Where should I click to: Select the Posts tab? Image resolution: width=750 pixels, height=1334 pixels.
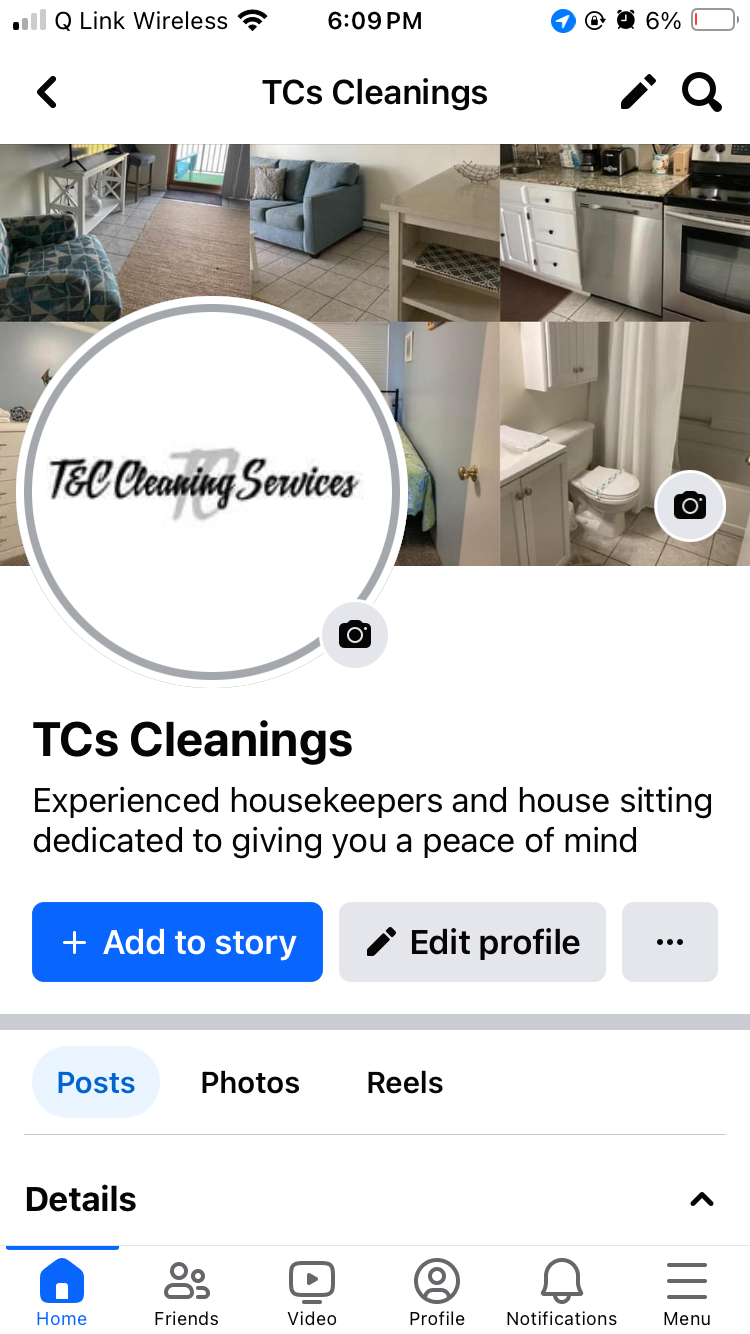click(96, 1082)
